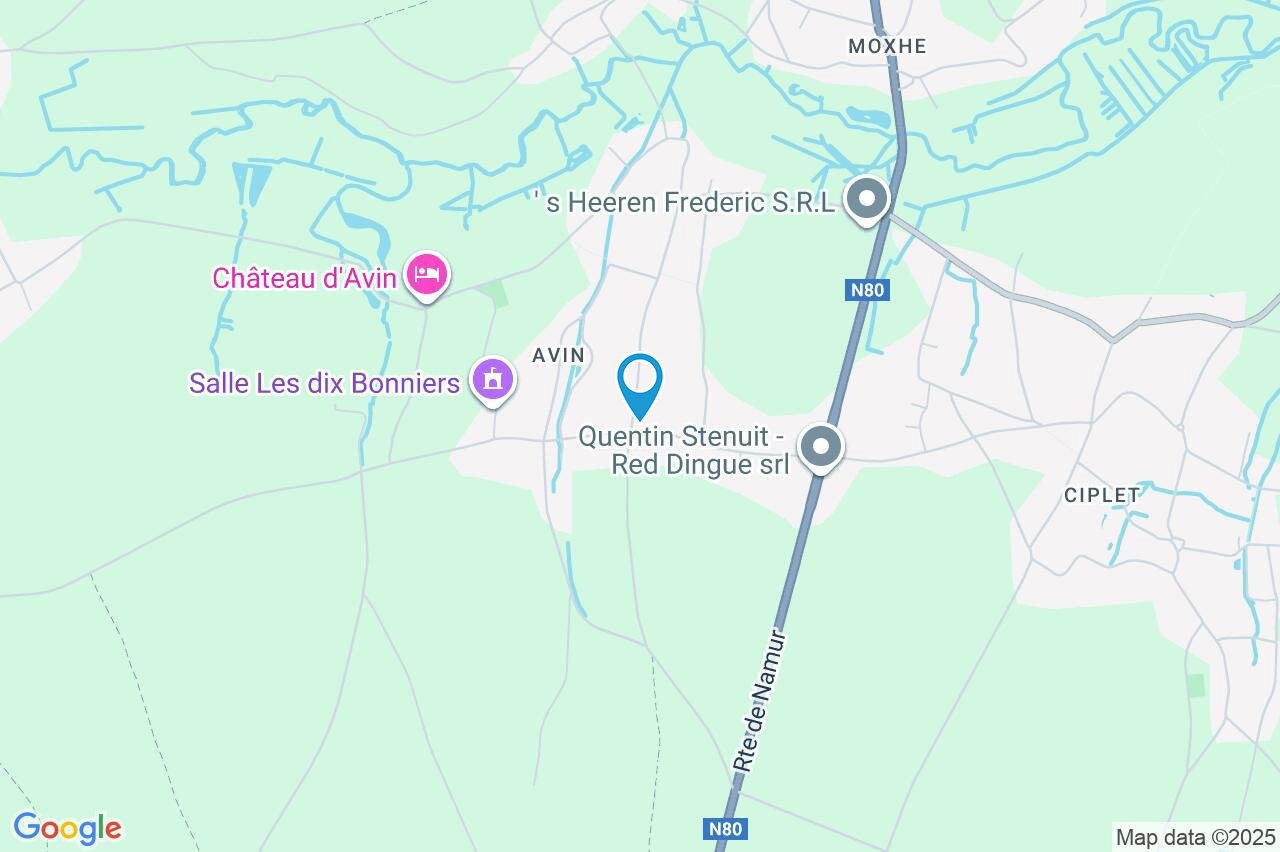Tap the blue location pin near Avin
Image resolution: width=1280 pixels, height=852 pixels.
(x=640, y=383)
